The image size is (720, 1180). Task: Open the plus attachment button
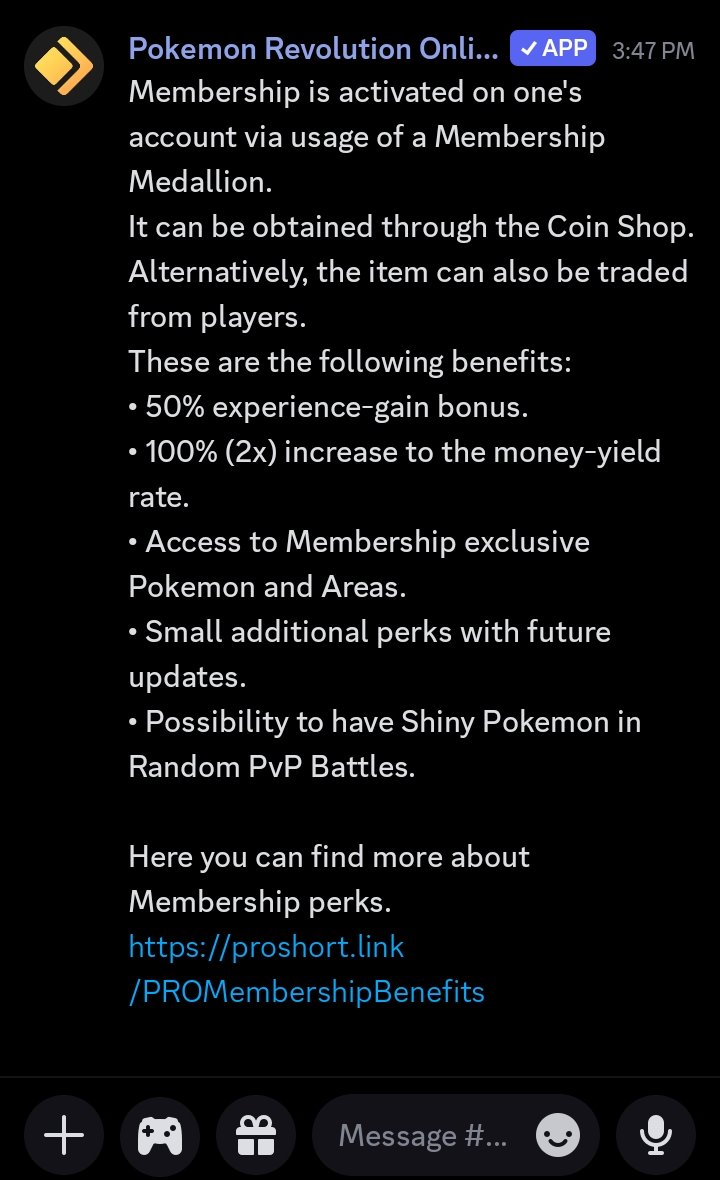click(x=64, y=1135)
